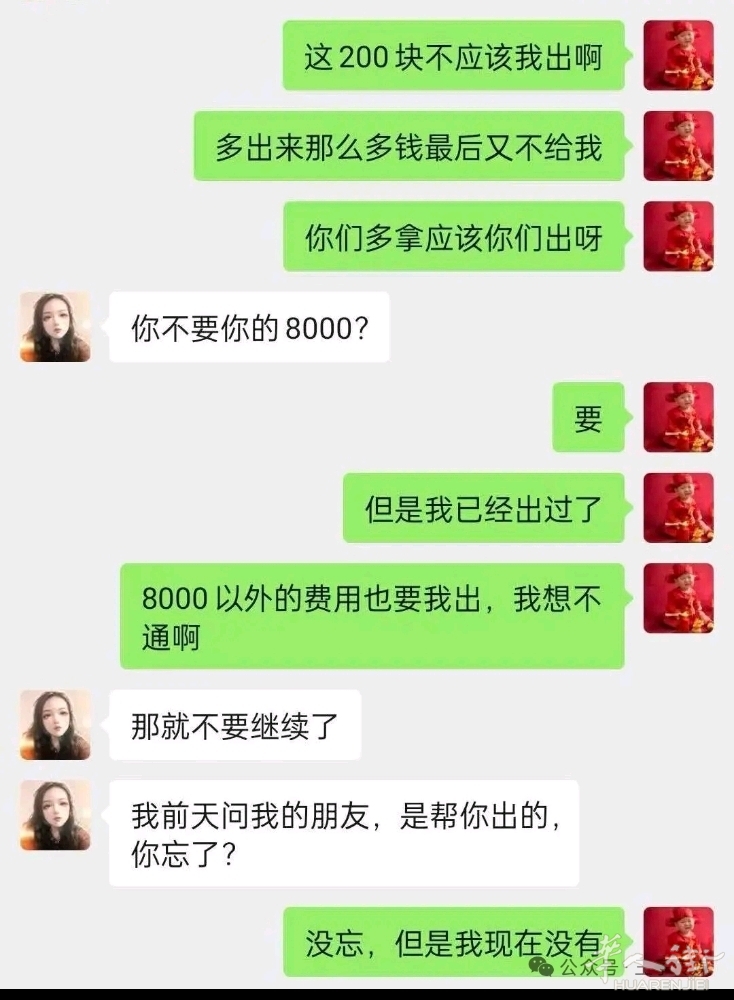
Task: Tap own avatar beside "这 200 块不应该我出啊"
Action: point(678,56)
